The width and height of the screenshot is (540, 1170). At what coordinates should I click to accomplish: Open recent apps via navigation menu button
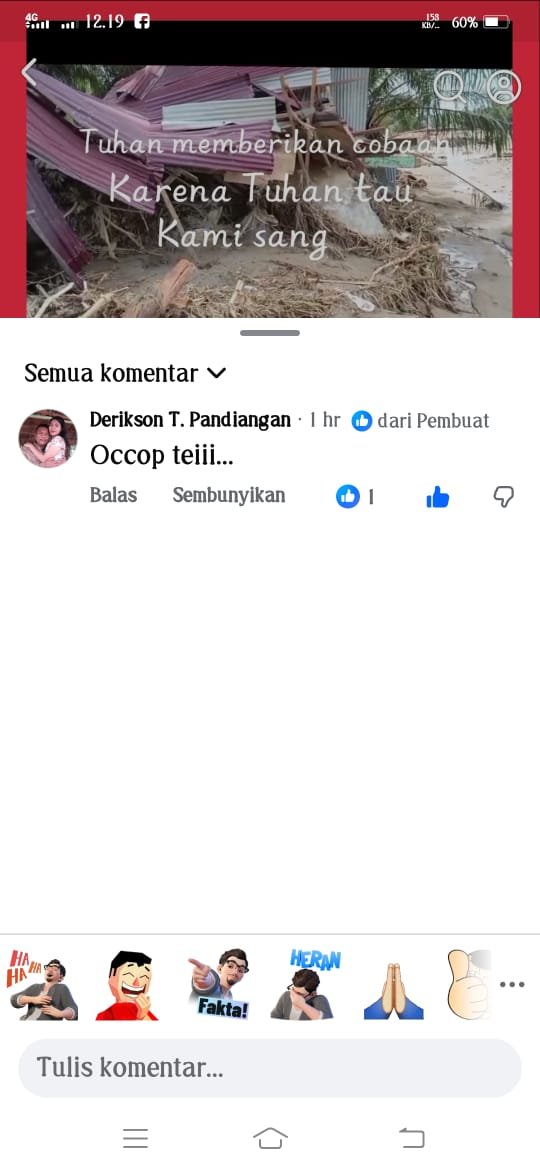(136, 1138)
